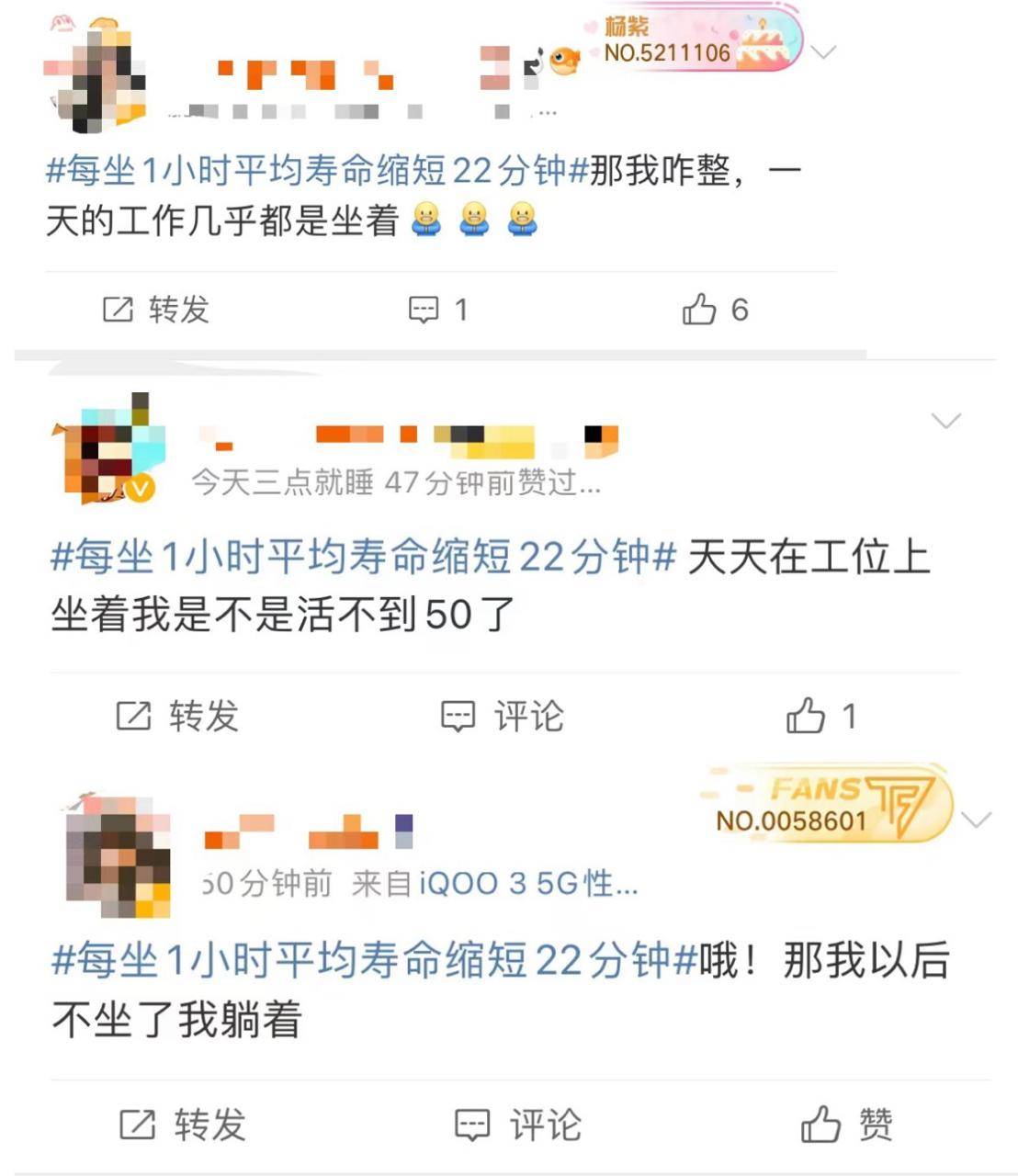
Task: Repost the 不坐了我躺着 post
Action: pyautogui.click(x=182, y=1124)
